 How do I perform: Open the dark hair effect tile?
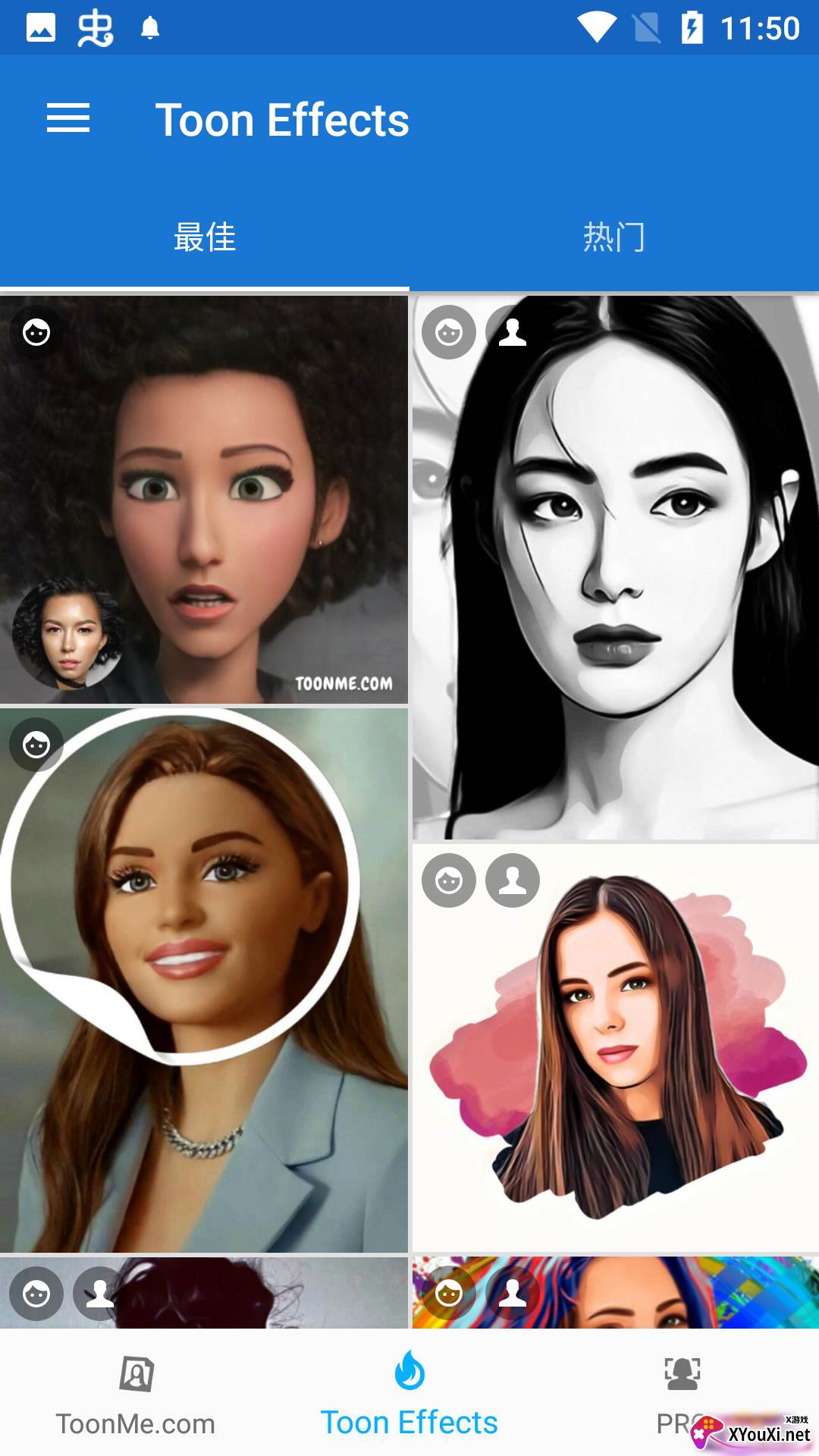coord(203,1292)
